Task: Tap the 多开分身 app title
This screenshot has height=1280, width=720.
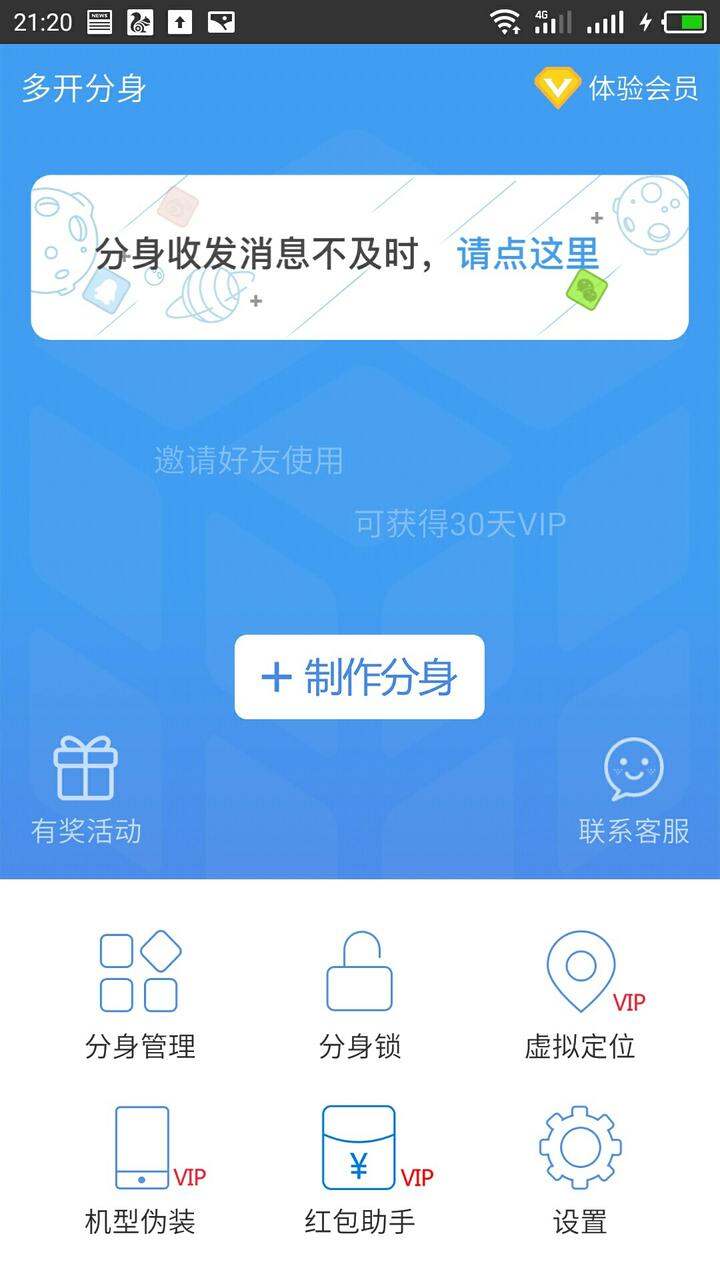Action: tap(83, 89)
